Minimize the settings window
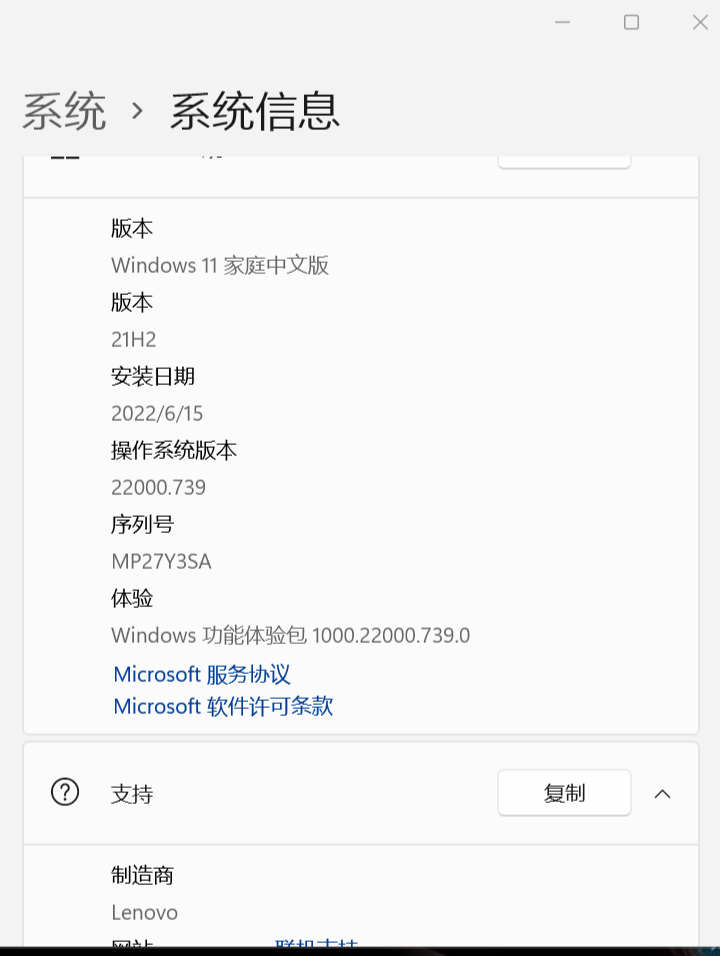 [x=562, y=22]
